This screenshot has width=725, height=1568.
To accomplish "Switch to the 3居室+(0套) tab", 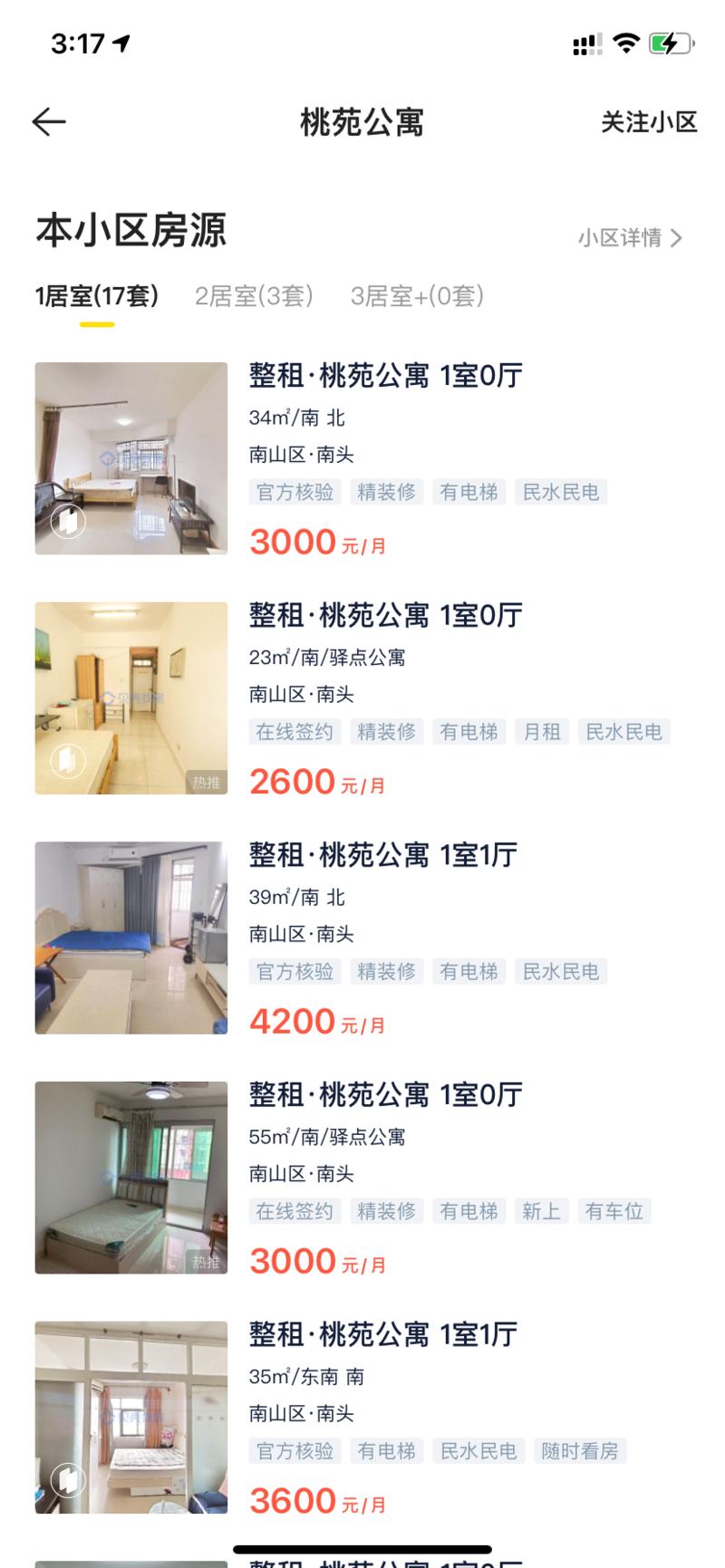I will pos(419,294).
